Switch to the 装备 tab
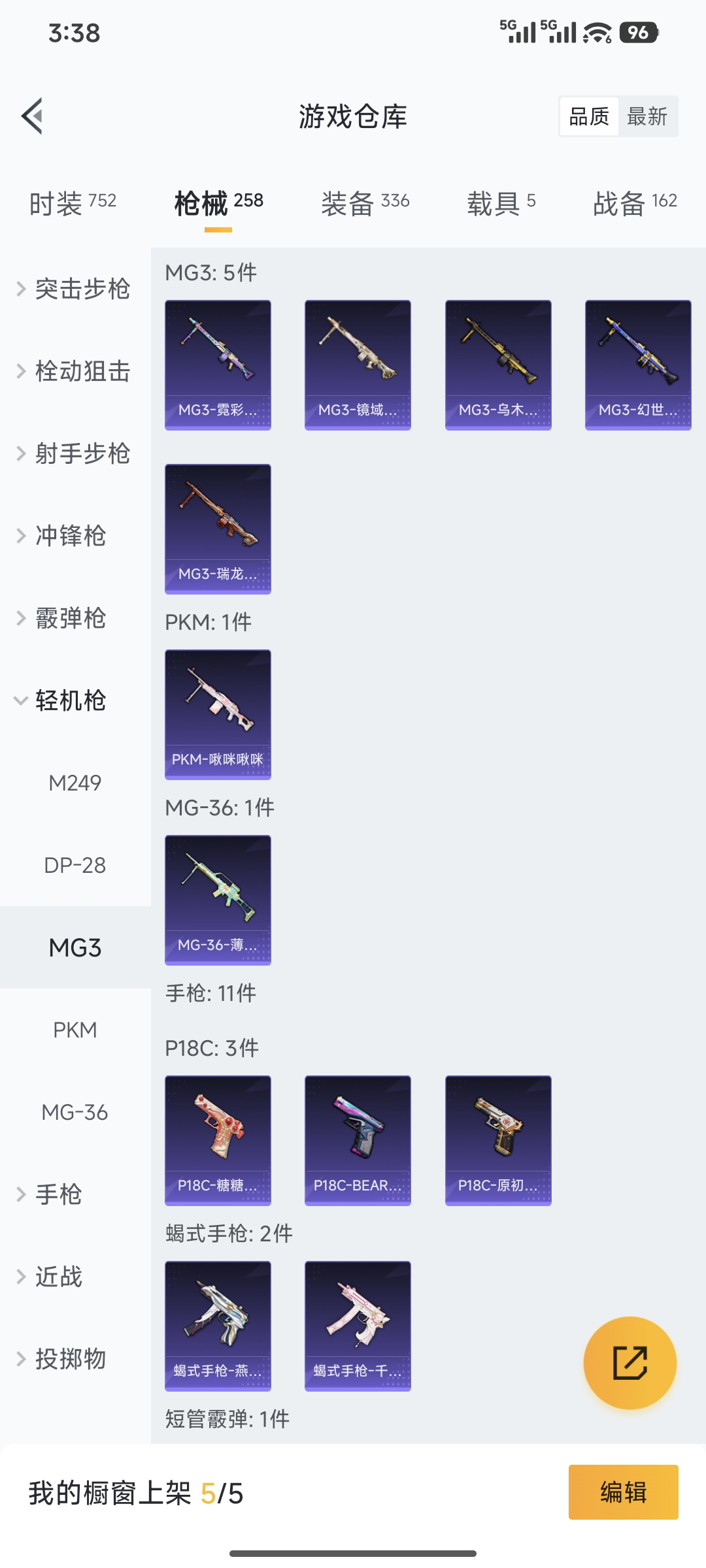The image size is (706, 1568). (x=365, y=203)
